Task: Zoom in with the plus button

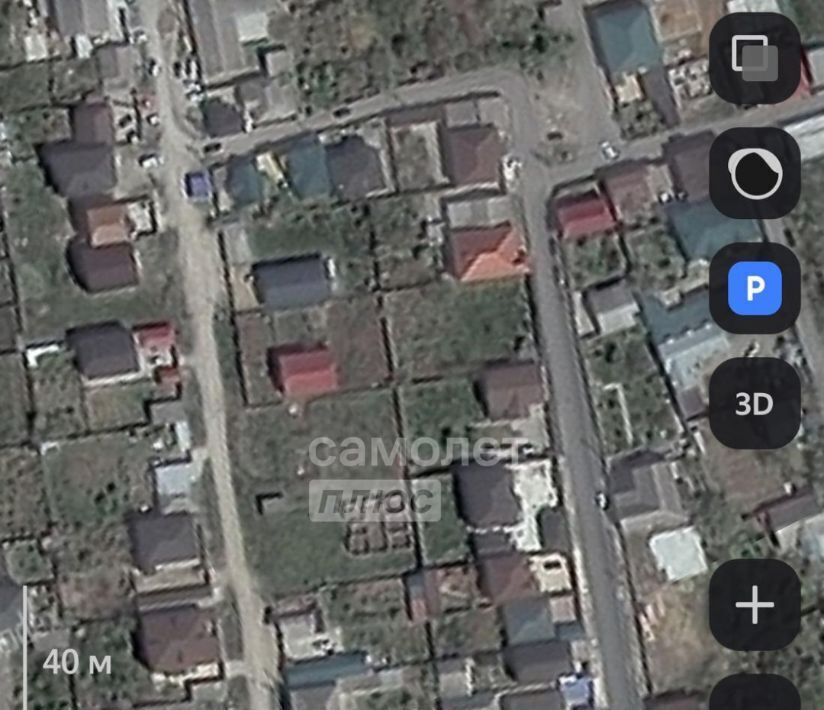Action: click(754, 605)
